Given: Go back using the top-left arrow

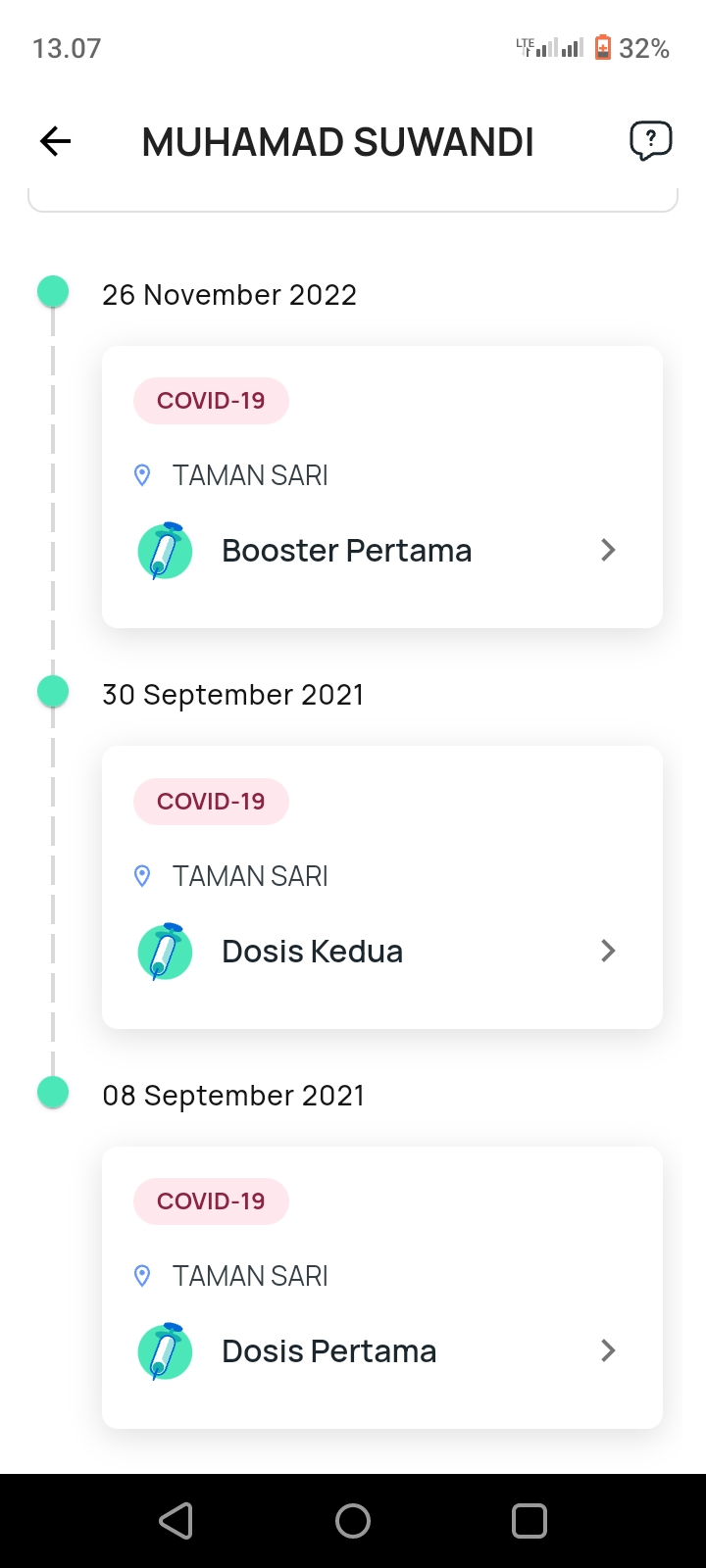Looking at the screenshot, I should point(56,142).
